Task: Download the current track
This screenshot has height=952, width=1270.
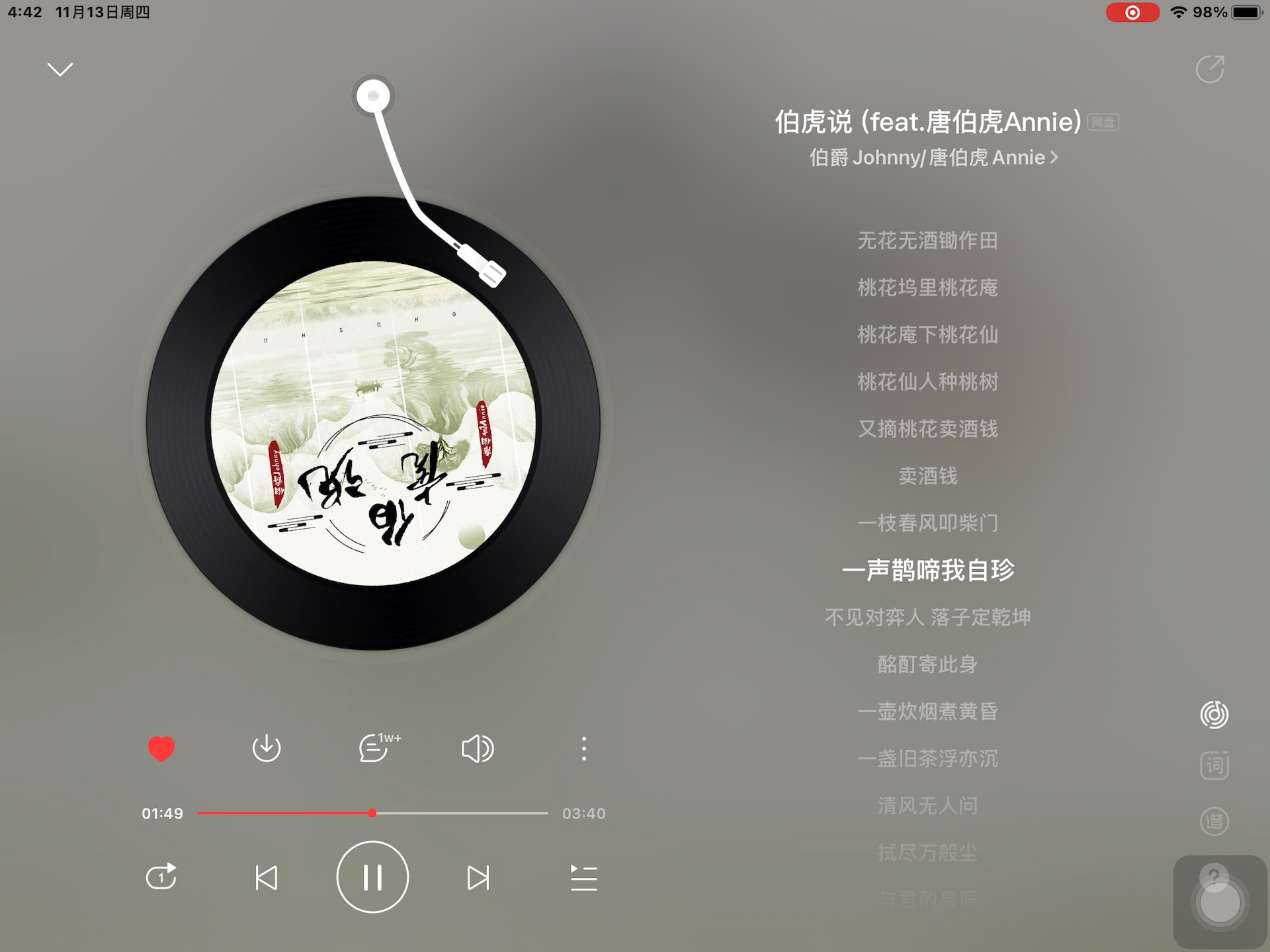Action: (267, 749)
